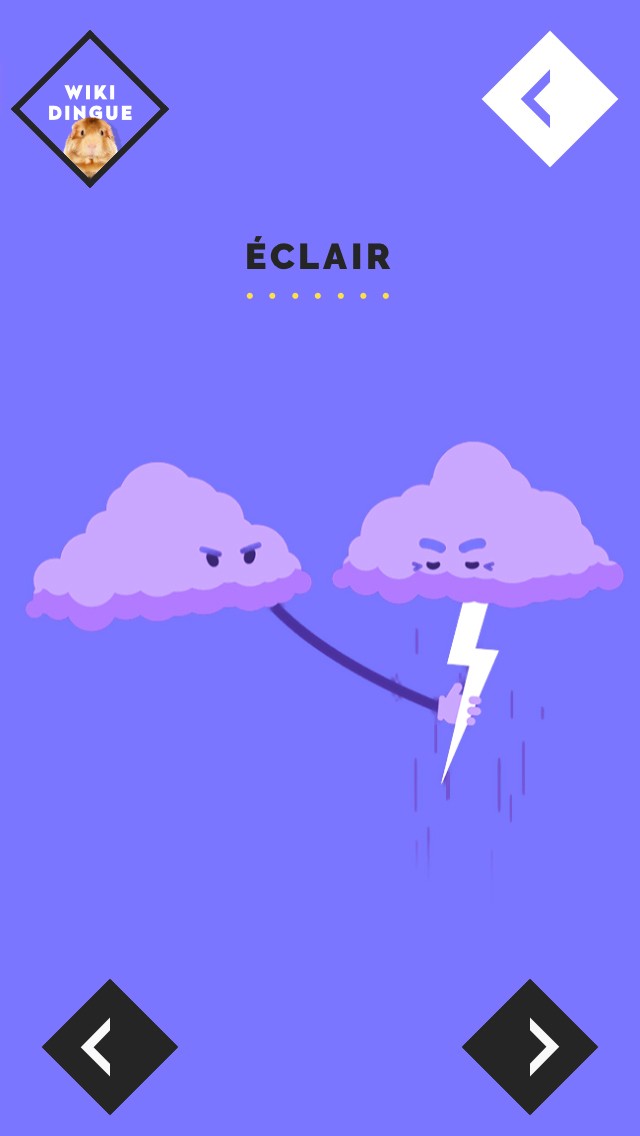Show the previous word card
This screenshot has height=1136, width=640.
(110, 1047)
